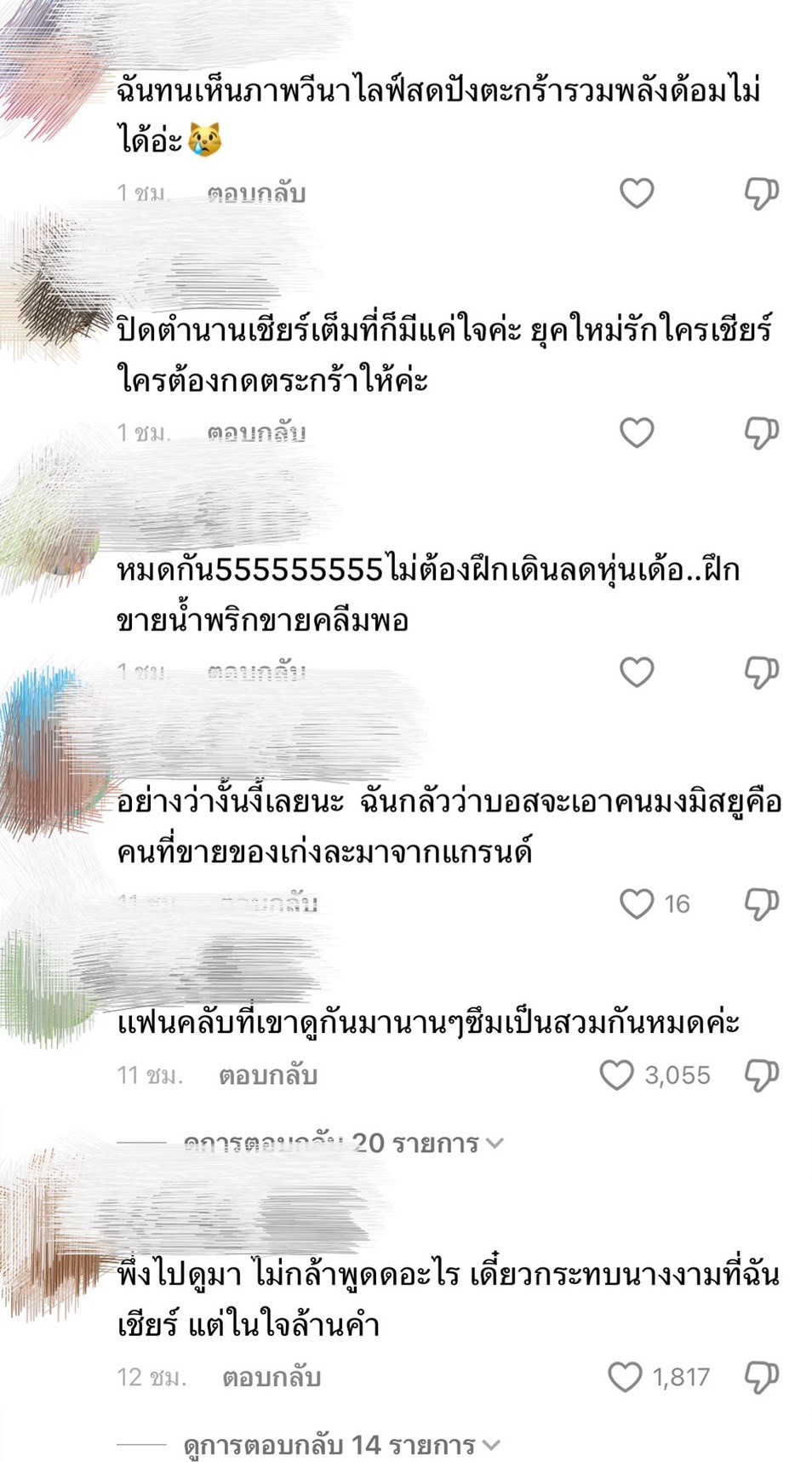Reply to the comment starting พึ่งไปดูมา
Screen dimensions: 812x1462
pyautogui.click(x=272, y=1377)
